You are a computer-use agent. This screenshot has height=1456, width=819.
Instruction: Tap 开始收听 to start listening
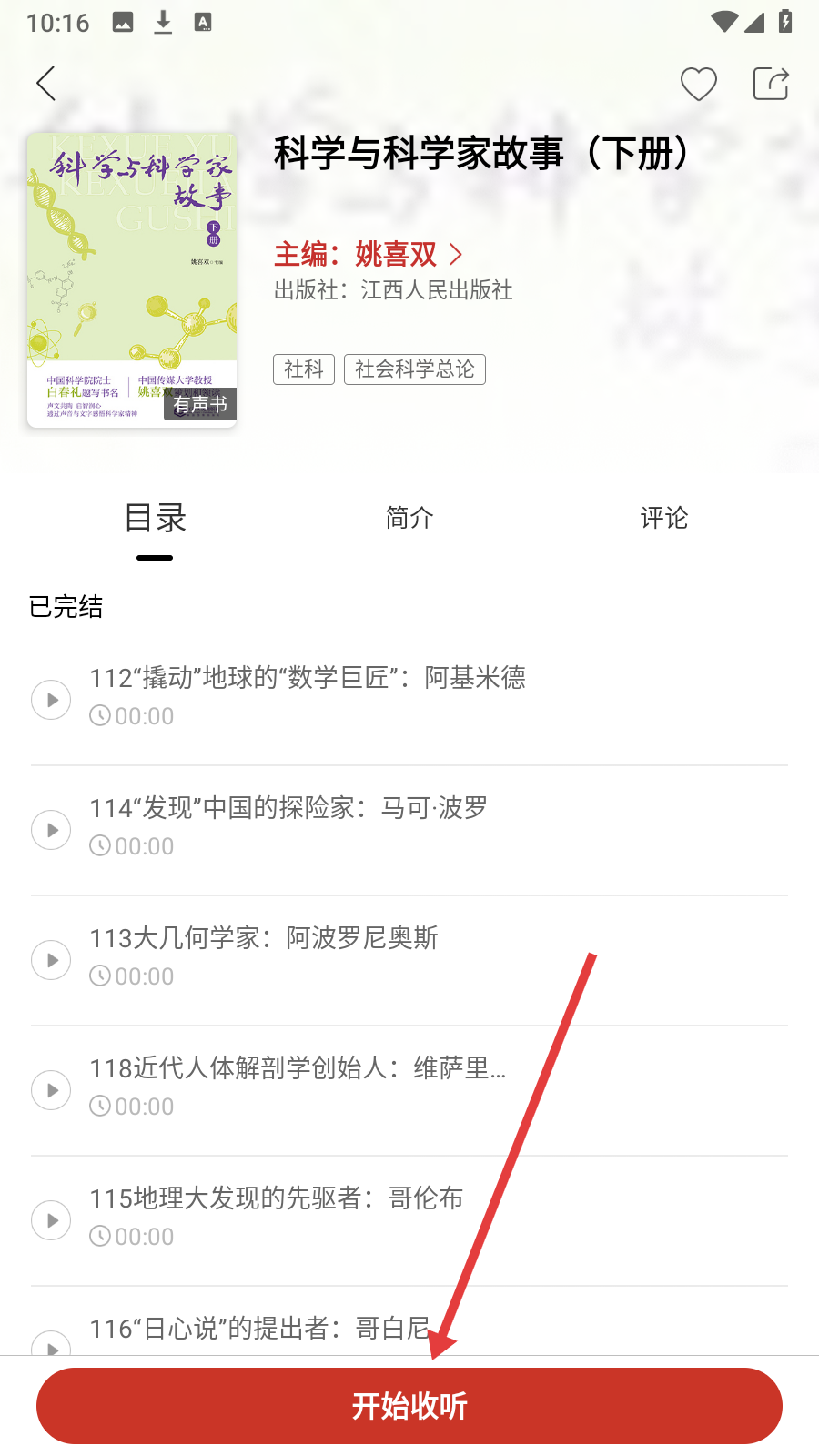[x=409, y=1406]
